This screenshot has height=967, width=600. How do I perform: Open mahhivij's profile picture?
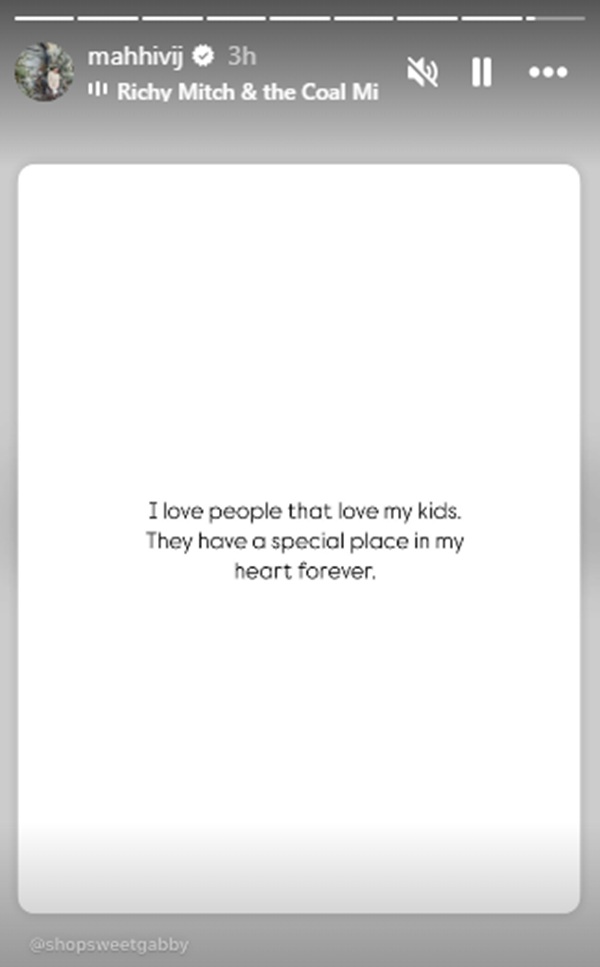click(44, 72)
